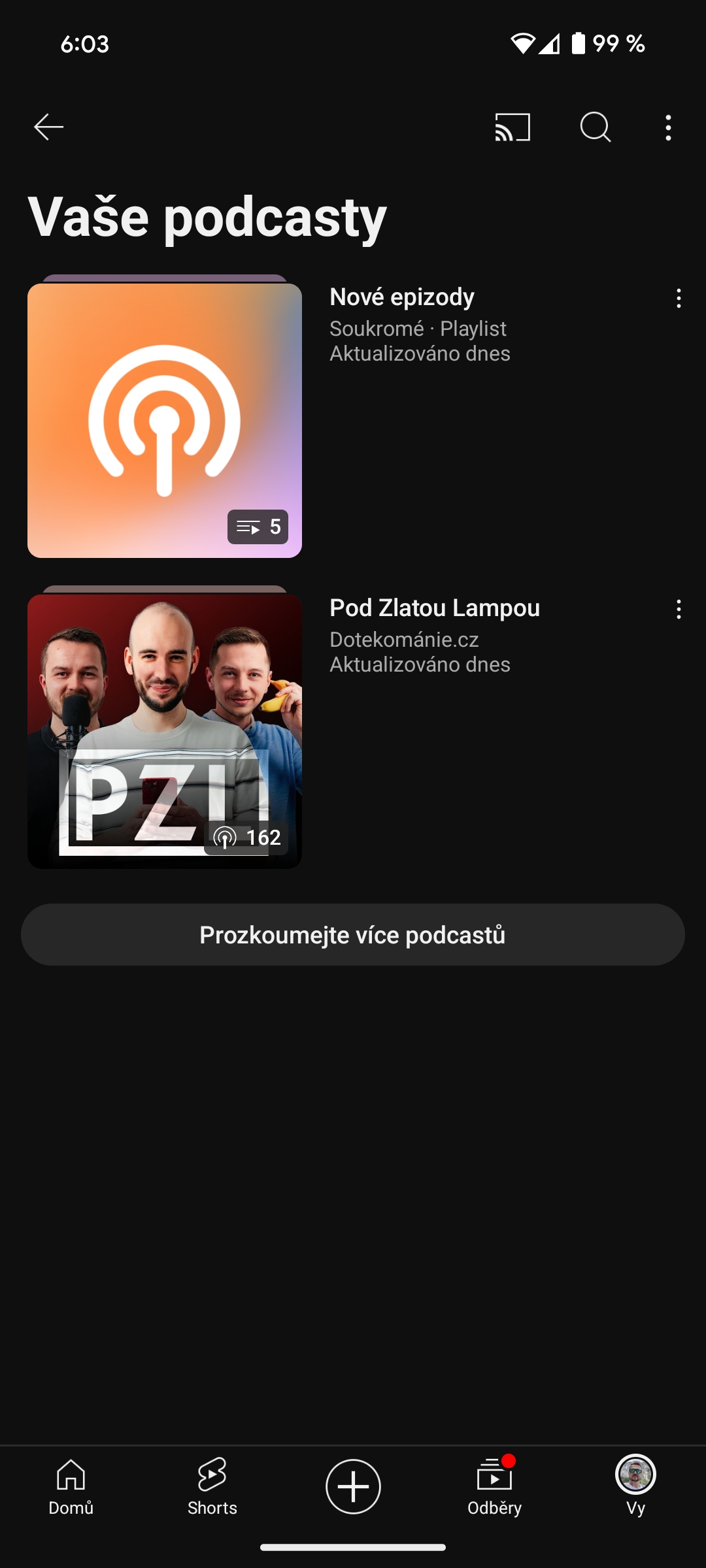Go back using the top arrow

[49, 127]
